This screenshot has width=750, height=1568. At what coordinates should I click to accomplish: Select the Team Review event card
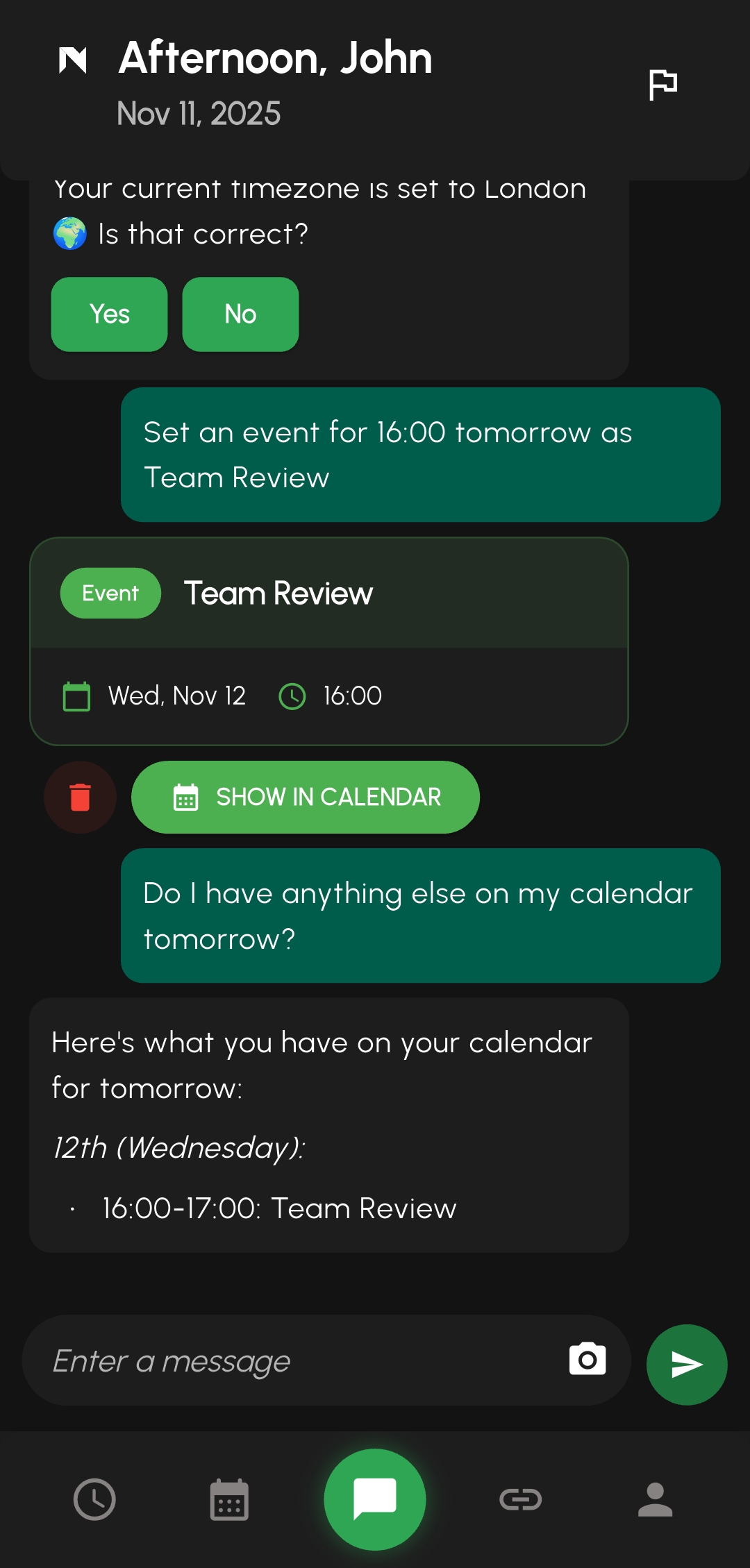[x=329, y=639]
